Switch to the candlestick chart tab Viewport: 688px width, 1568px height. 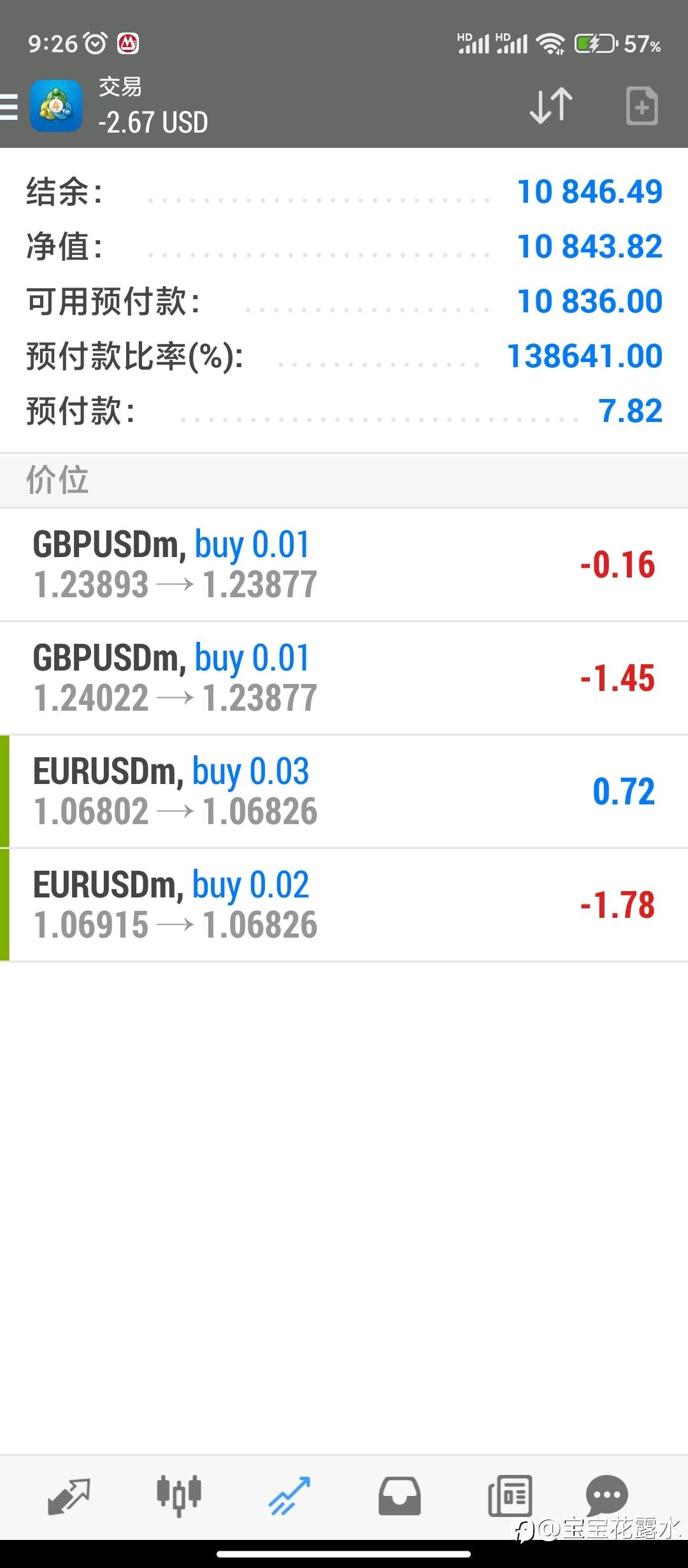179,1495
